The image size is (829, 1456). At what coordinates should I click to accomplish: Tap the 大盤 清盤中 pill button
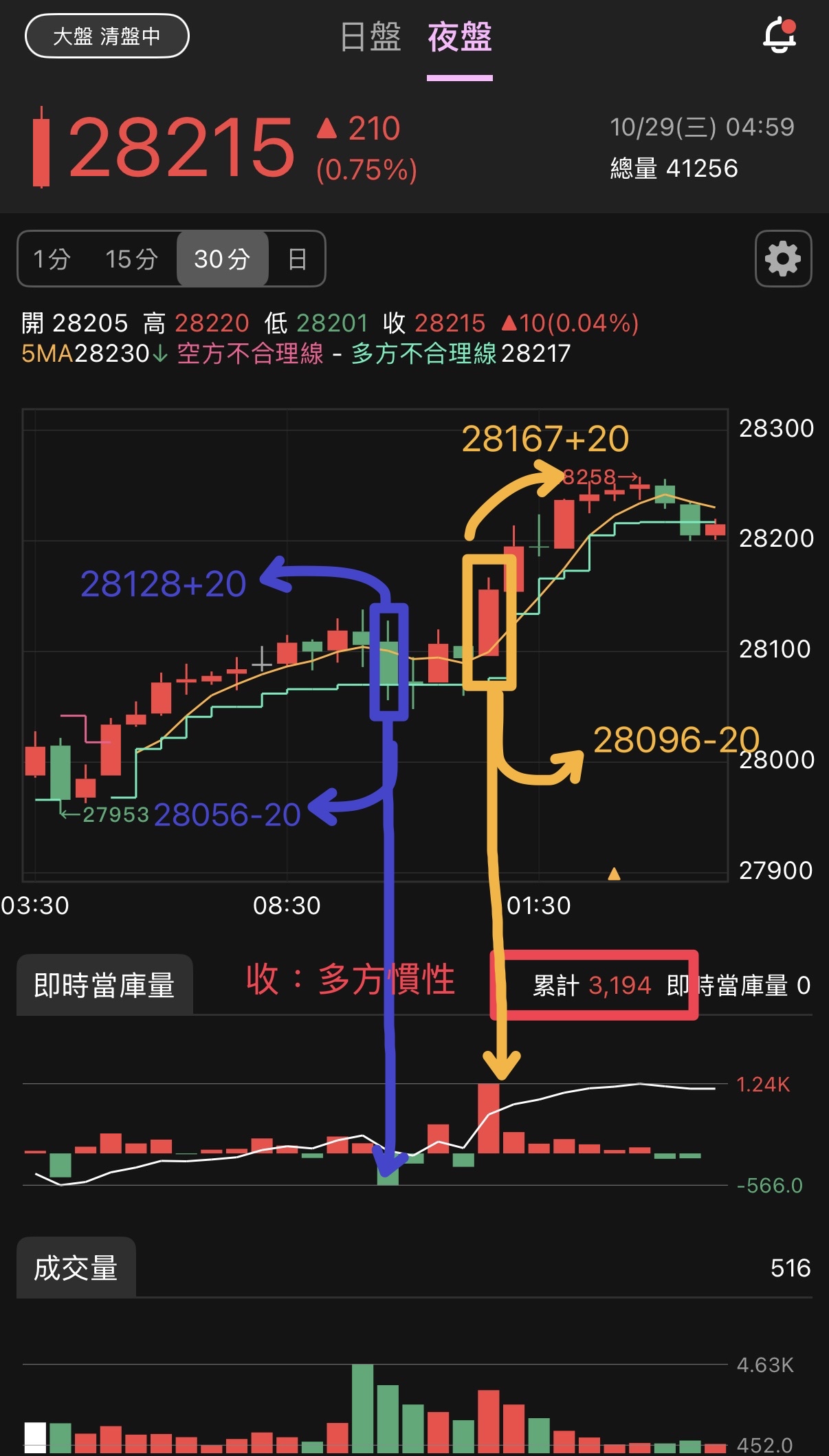point(107,36)
